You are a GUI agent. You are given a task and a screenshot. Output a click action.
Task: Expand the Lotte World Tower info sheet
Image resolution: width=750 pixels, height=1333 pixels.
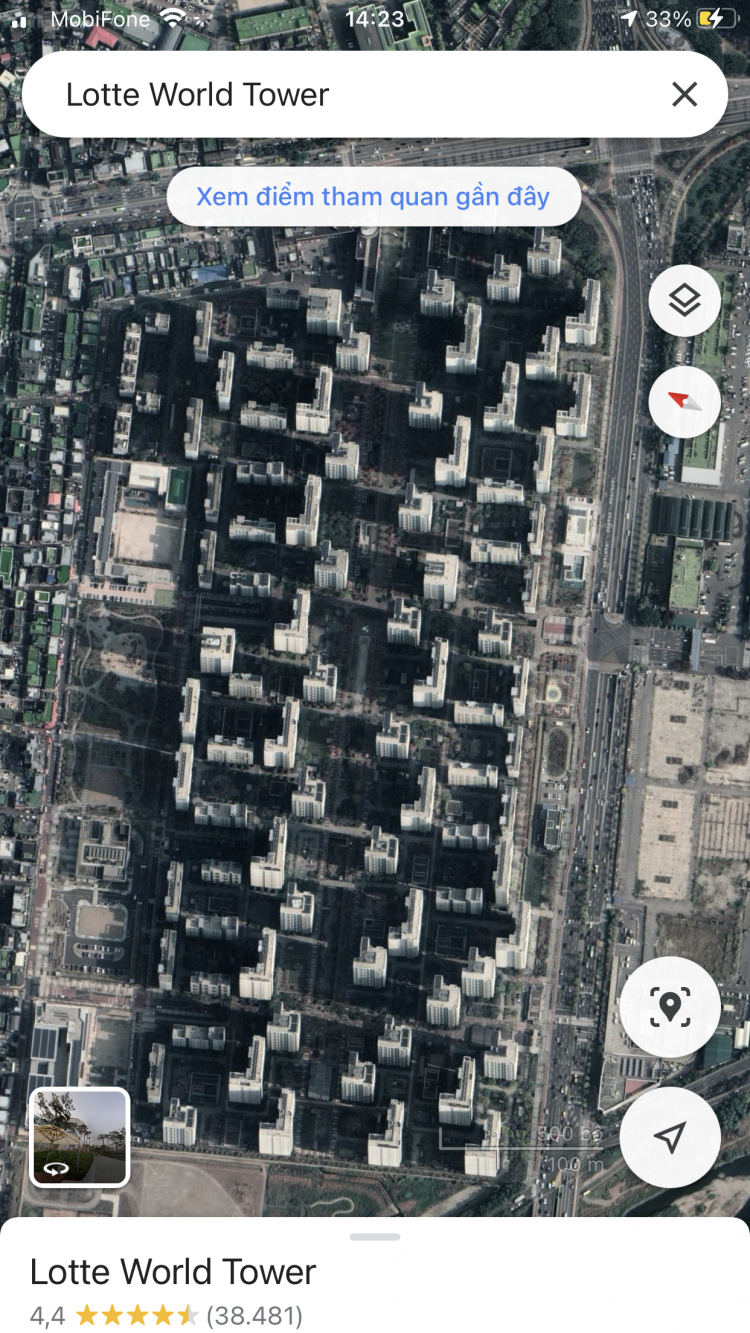coord(375,1237)
